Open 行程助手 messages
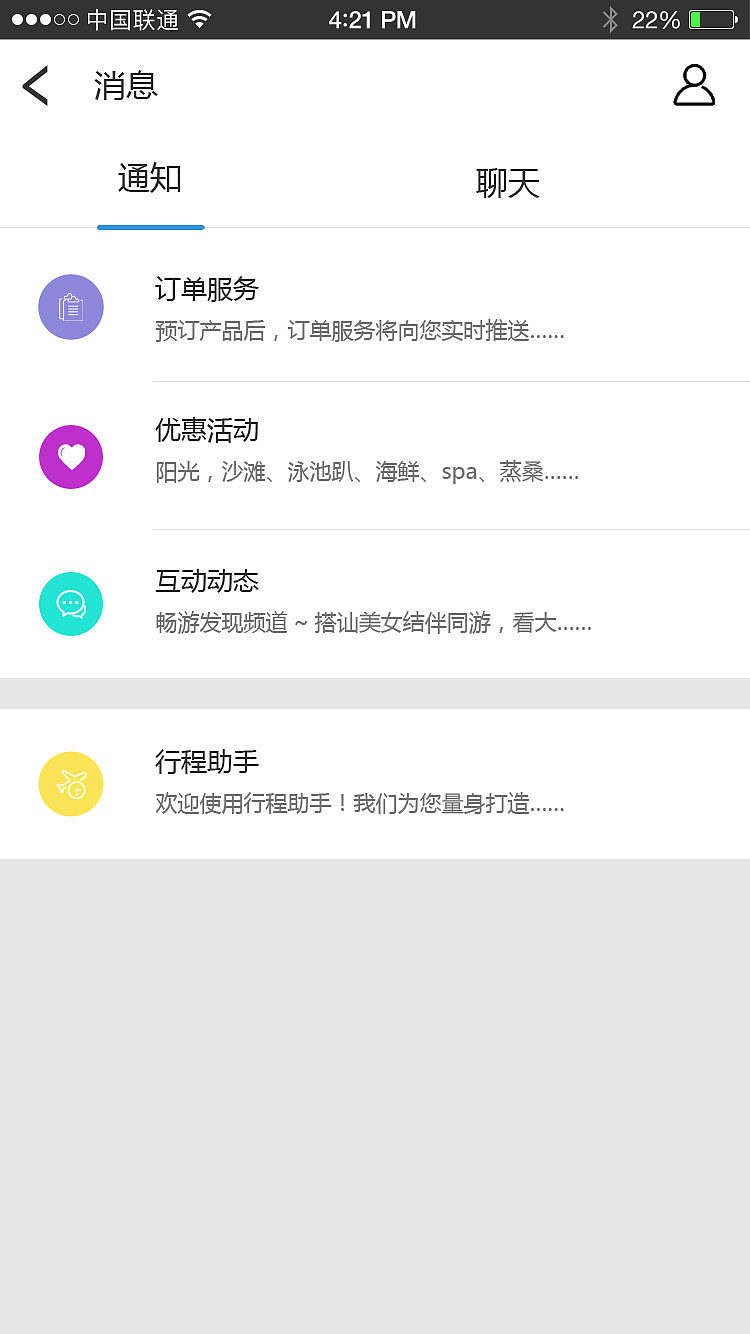Screen dimensions: 750x1334 pos(375,784)
